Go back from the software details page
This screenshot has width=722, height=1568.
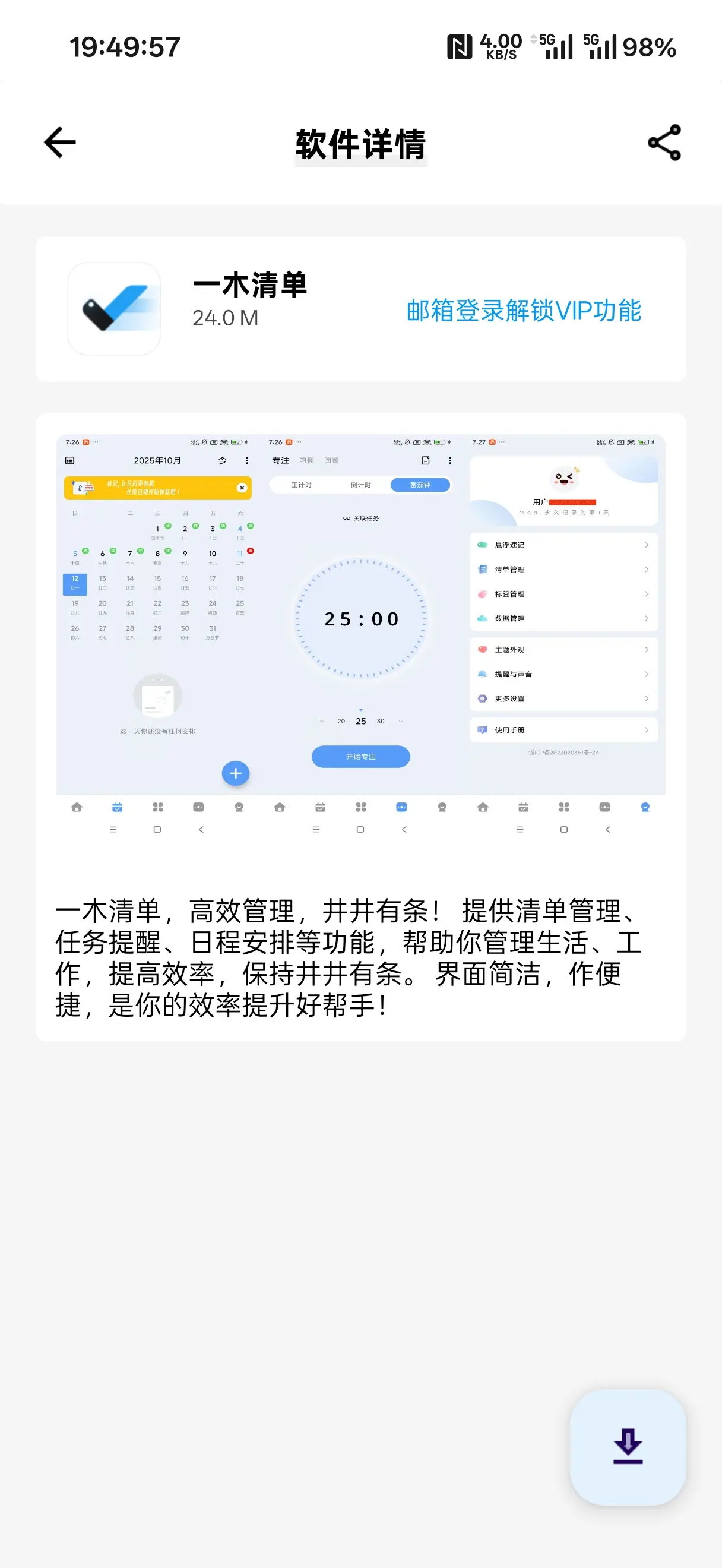tap(59, 143)
